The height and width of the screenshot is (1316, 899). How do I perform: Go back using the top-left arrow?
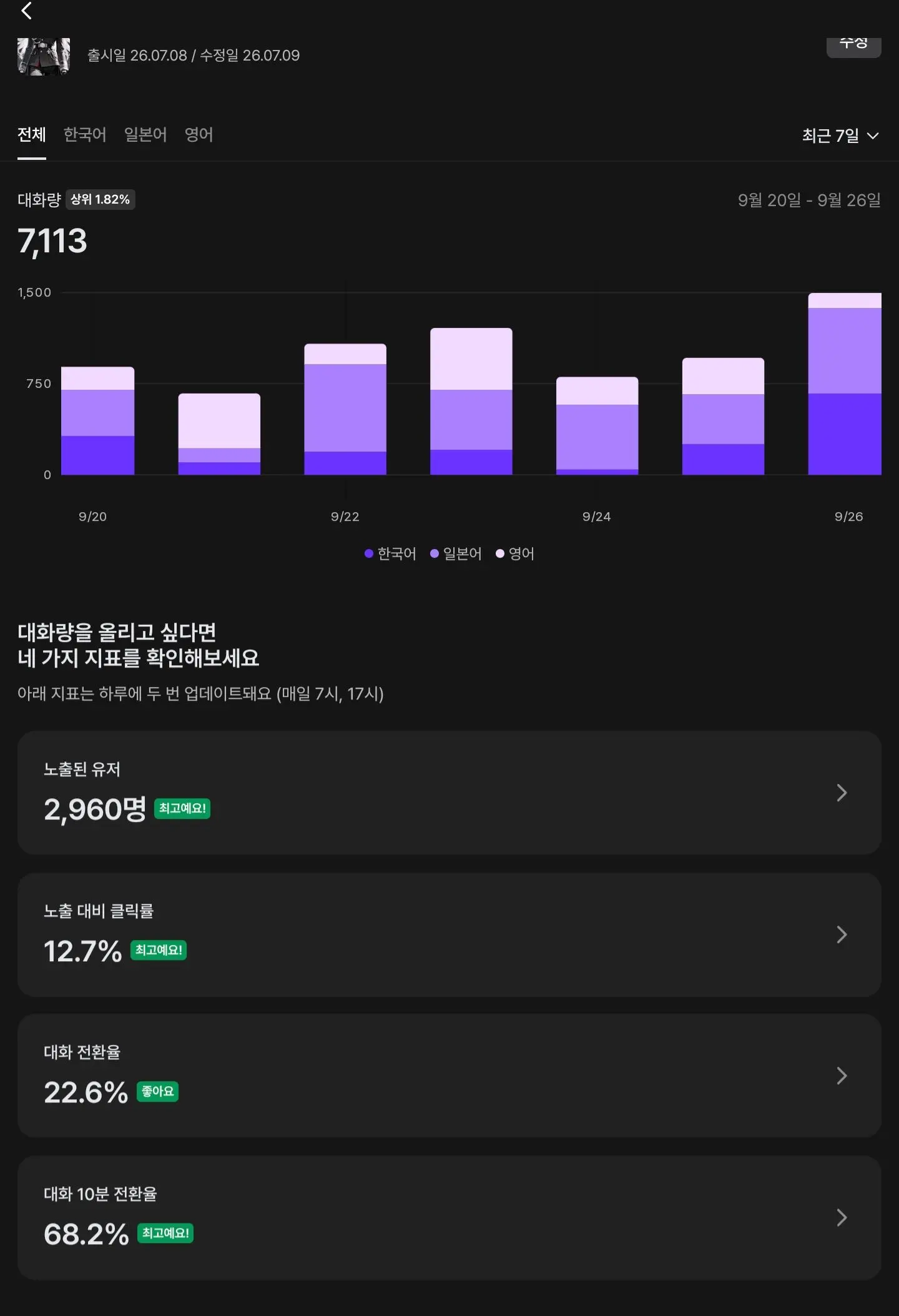coord(26,11)
